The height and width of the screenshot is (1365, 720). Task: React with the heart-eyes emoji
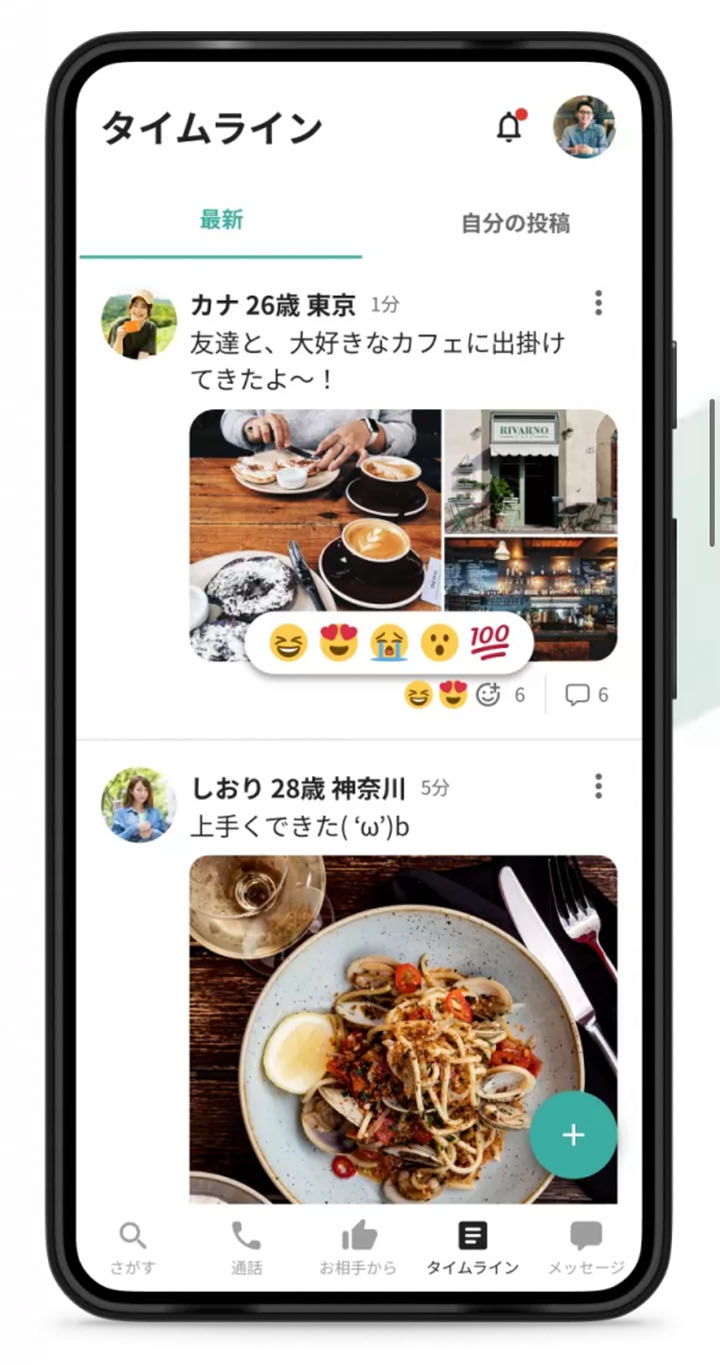339,642
